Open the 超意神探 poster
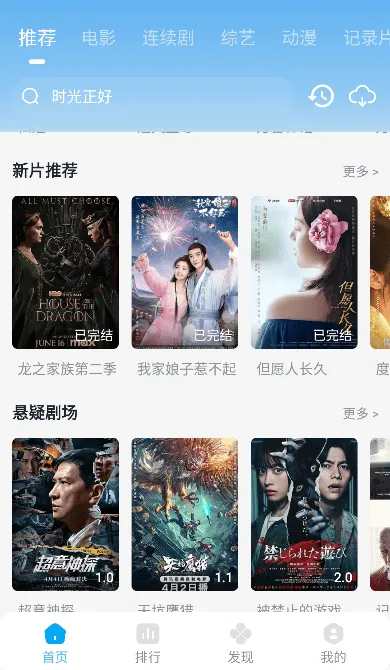Viewport: 390px width, 670px height. click(x=65, y=514)
